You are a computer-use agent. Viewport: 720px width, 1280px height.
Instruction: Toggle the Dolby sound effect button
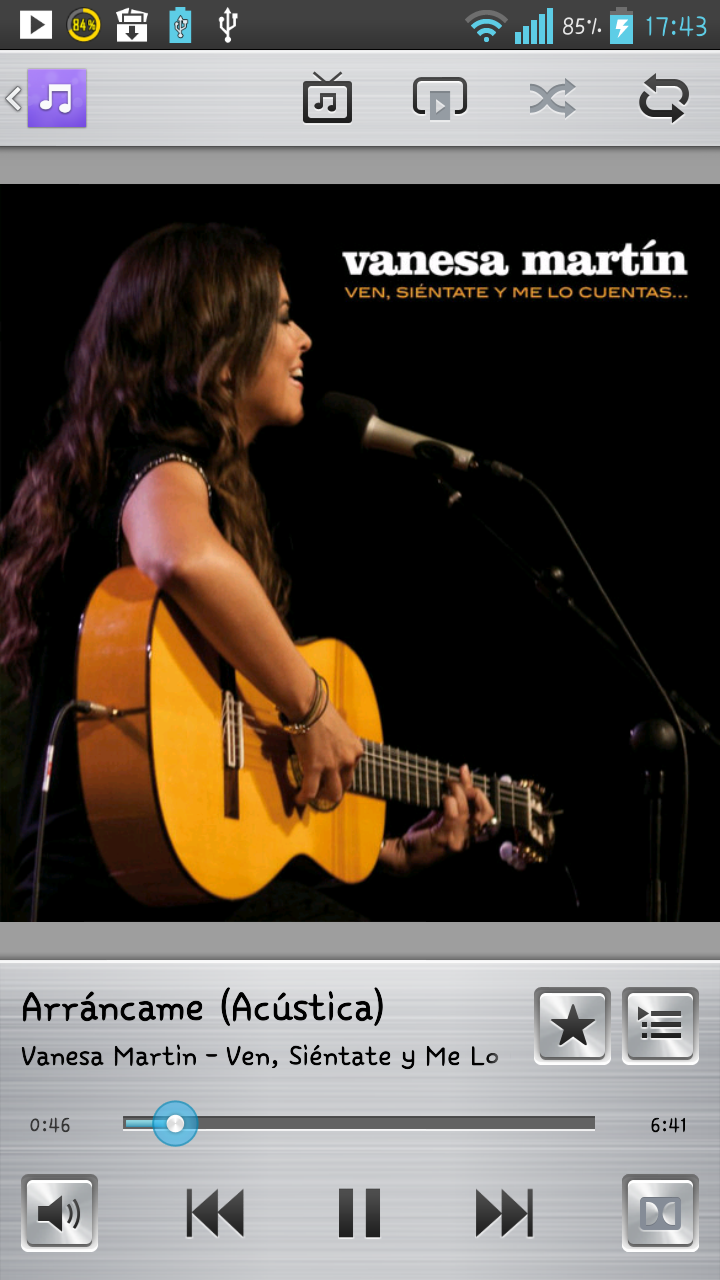pos(660,1213)
